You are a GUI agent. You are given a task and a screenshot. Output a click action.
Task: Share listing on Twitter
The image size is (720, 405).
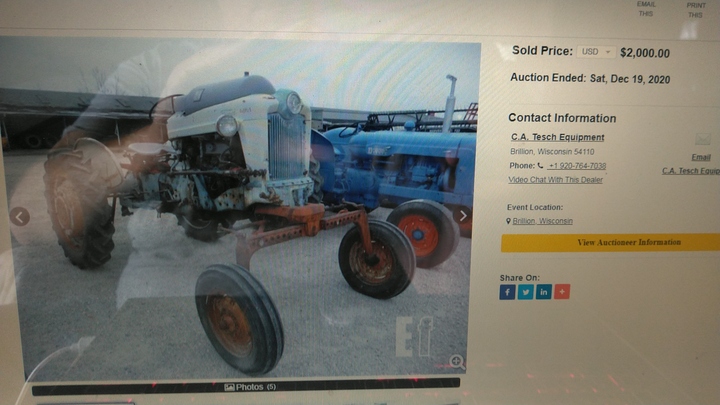tap(525, 292)
